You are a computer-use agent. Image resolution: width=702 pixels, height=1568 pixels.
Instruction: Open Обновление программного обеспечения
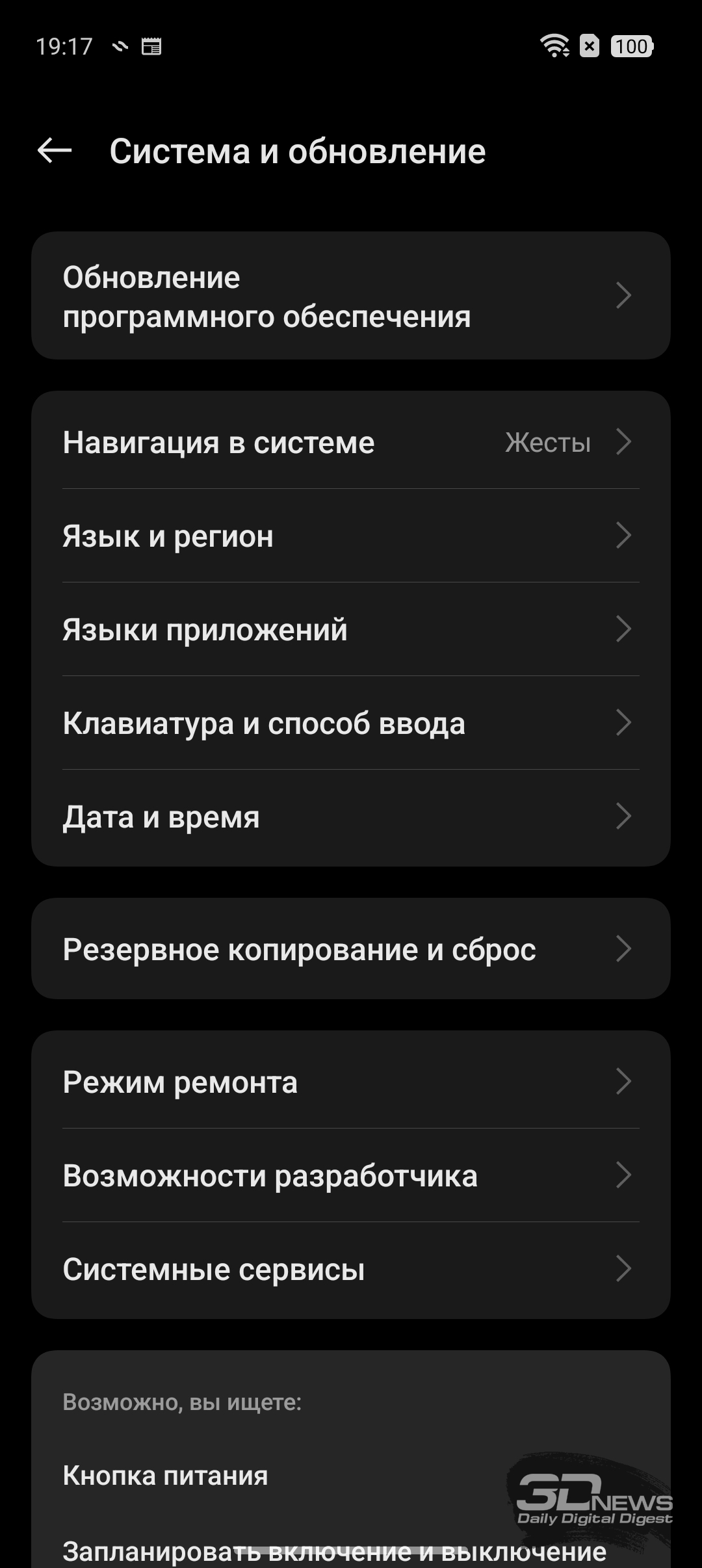pyautogui.click(x=351, y=296)
